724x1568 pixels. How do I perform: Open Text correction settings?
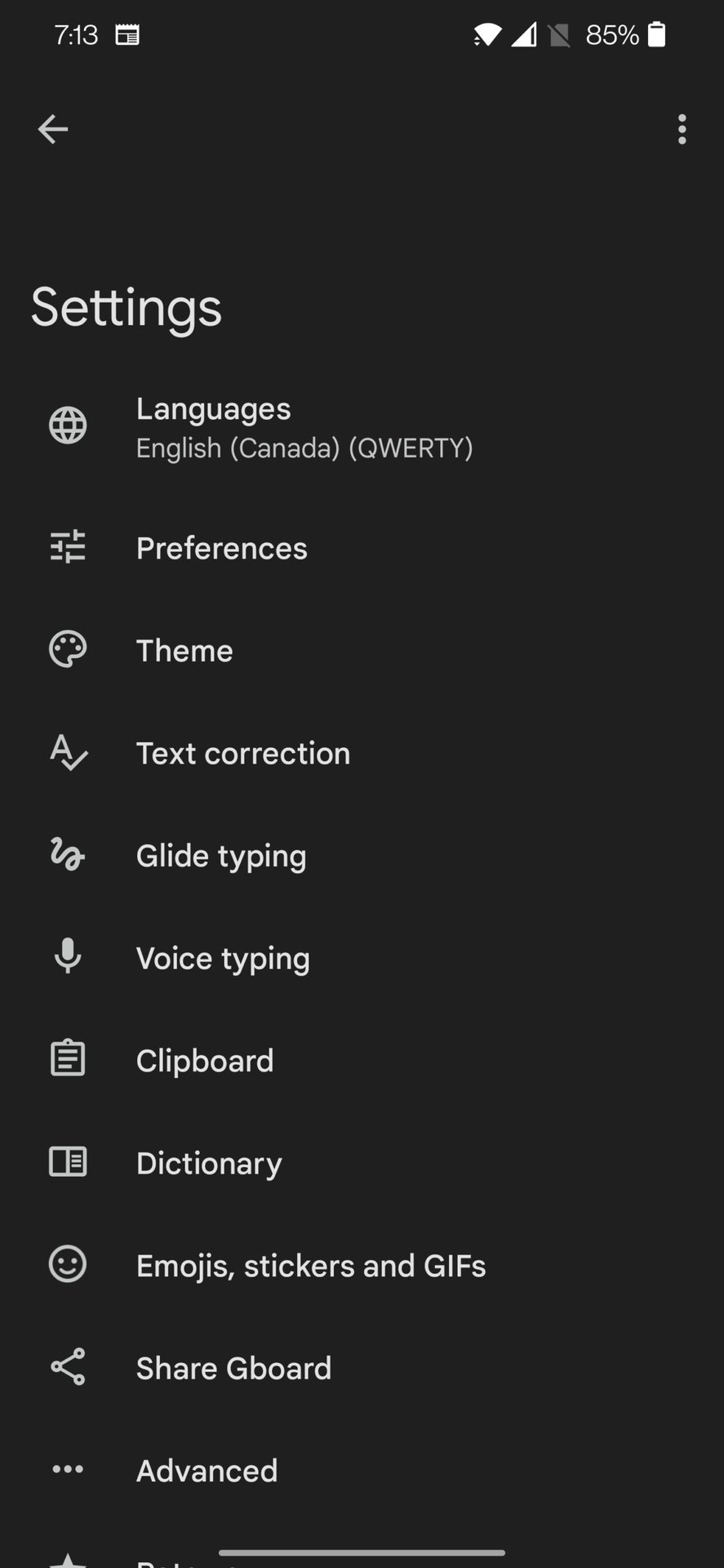[243, 753]
